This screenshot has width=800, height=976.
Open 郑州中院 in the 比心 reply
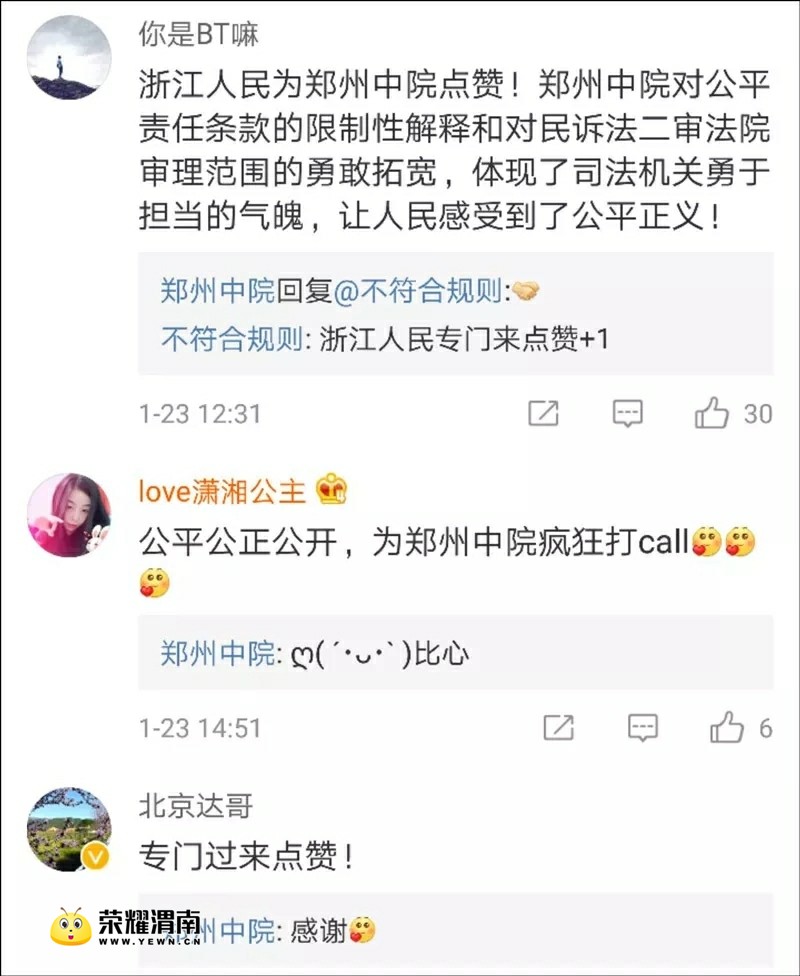click(216, 654)
